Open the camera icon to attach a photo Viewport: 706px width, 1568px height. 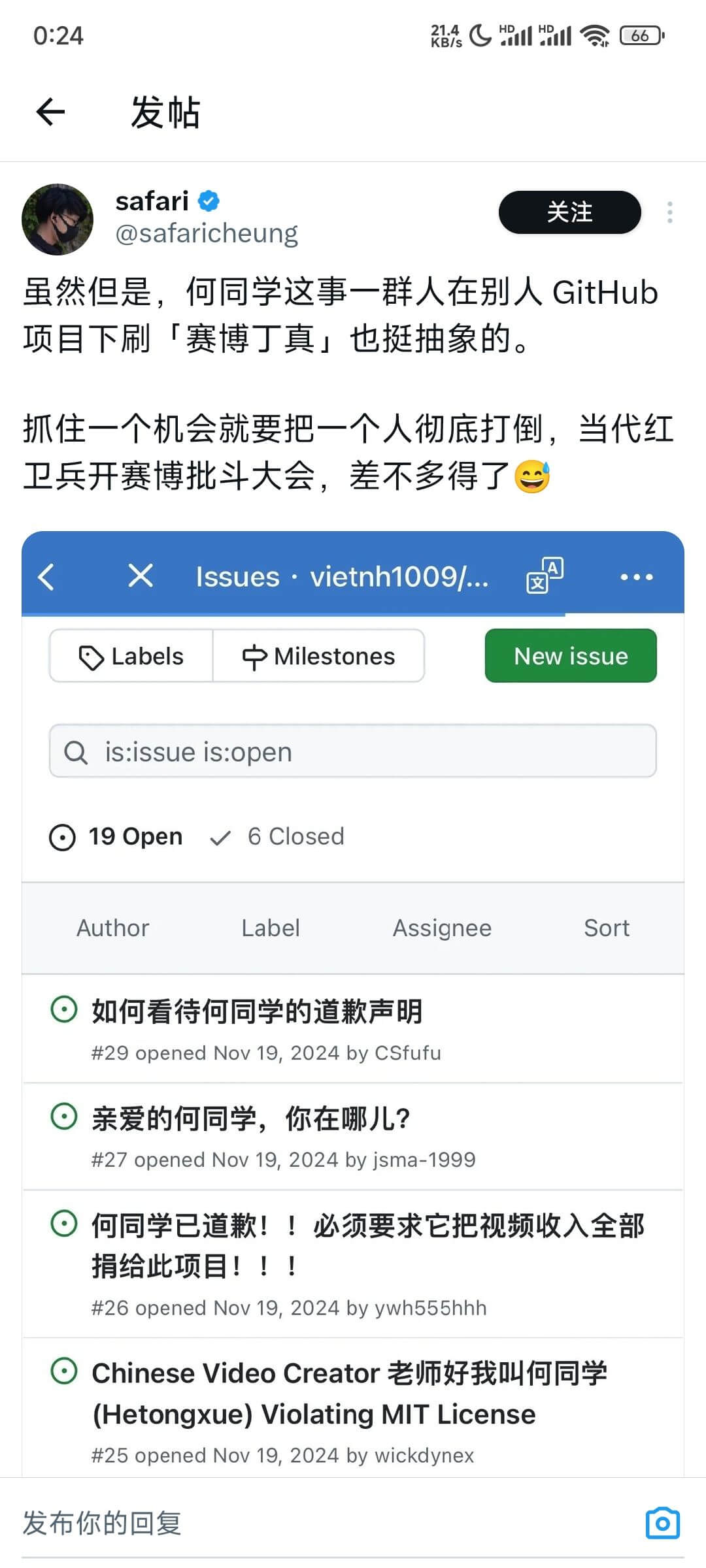point(663,1523)
